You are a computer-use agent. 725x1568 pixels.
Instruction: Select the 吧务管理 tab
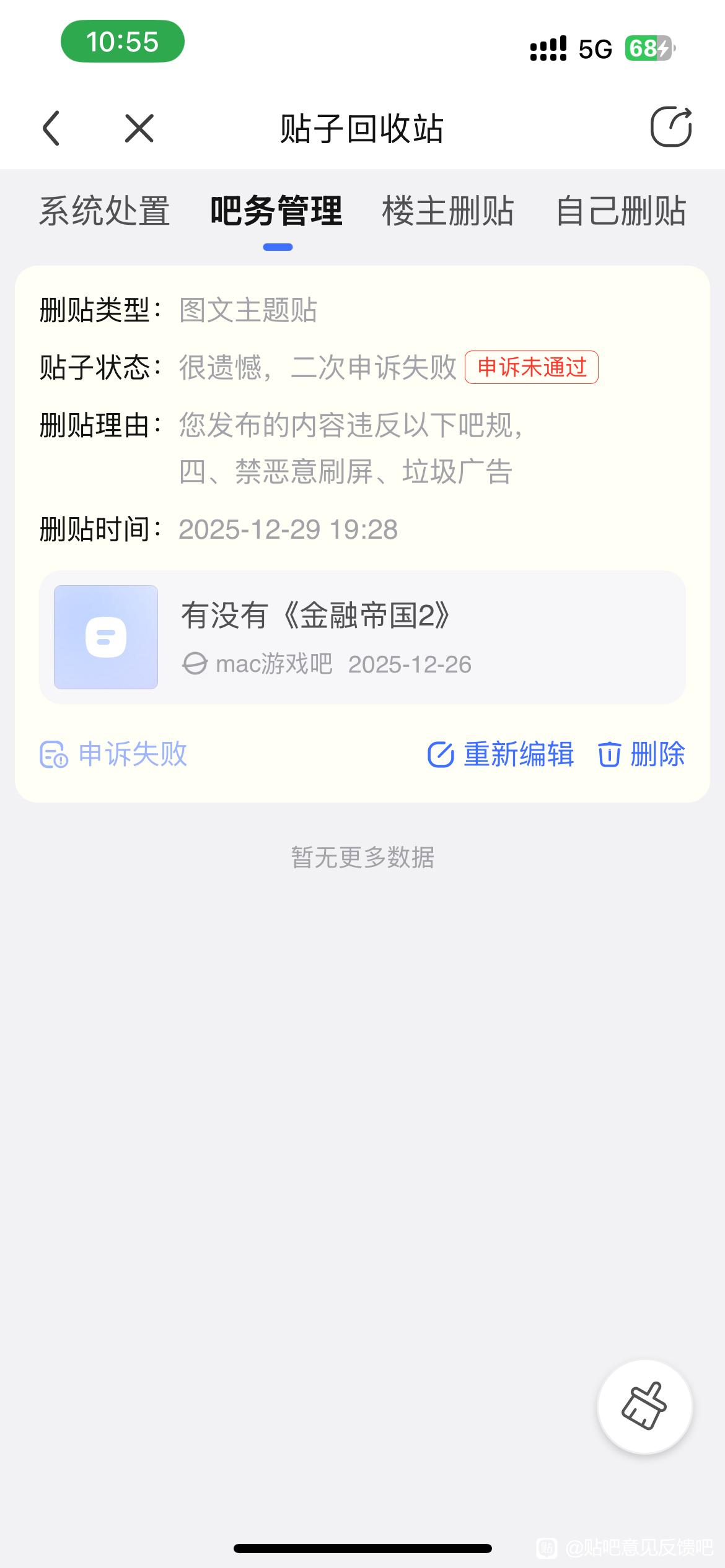(x=276, y=211)
